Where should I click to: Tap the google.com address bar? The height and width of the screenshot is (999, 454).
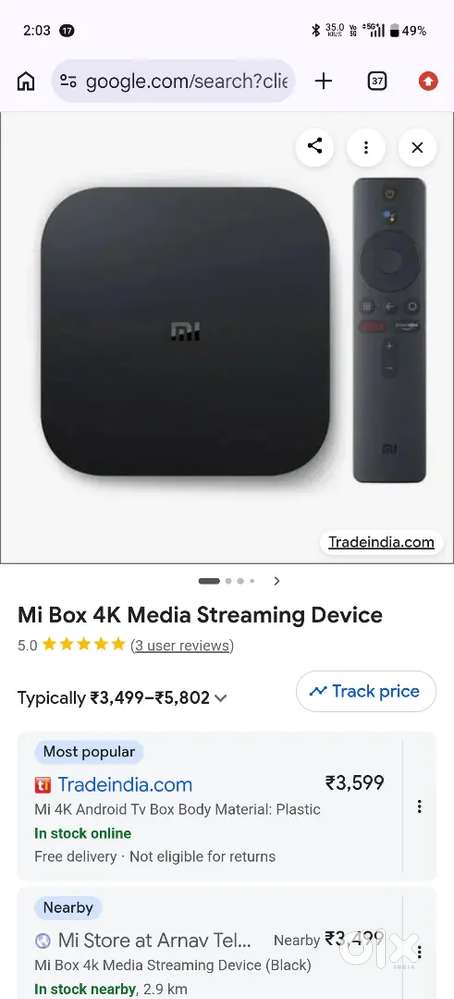pyautogui.click(x=173, y=82)
